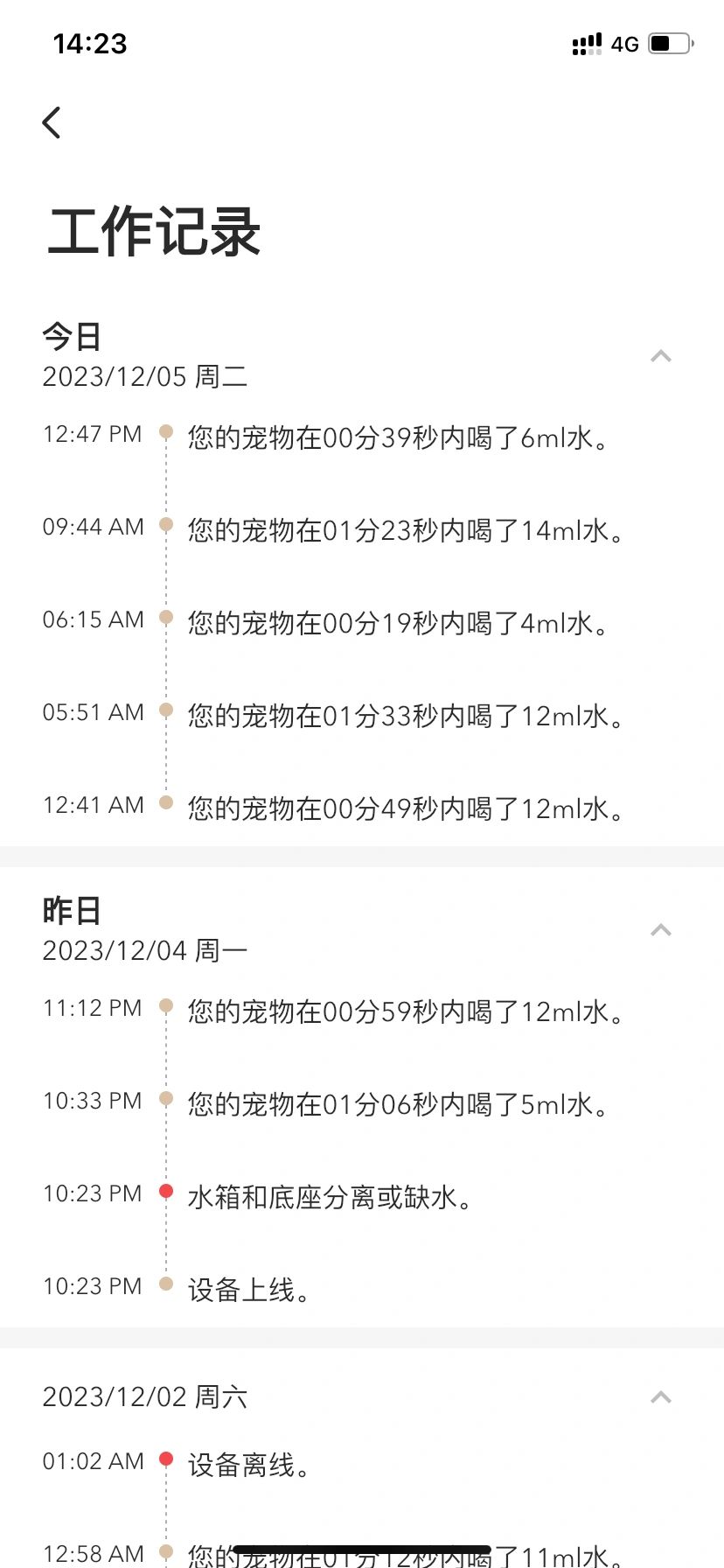
Task: Go back from the 工作记录 page
Action: [52, 122]
